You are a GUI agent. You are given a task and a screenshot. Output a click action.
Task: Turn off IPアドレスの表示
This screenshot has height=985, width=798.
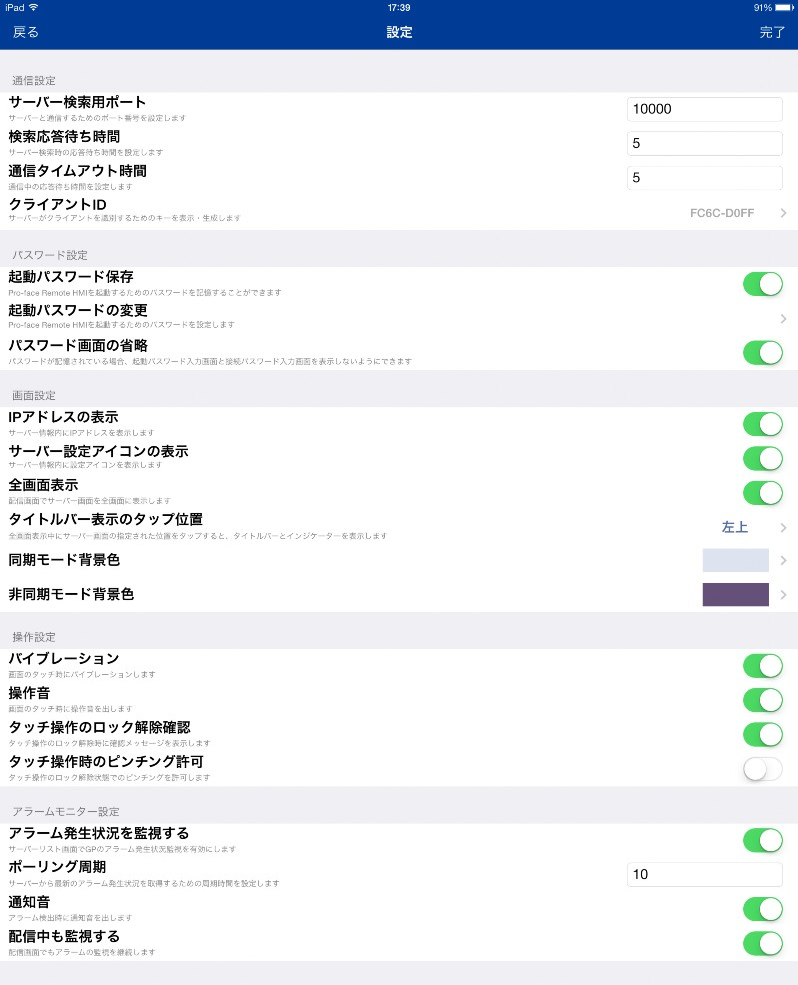pos(762,424)
